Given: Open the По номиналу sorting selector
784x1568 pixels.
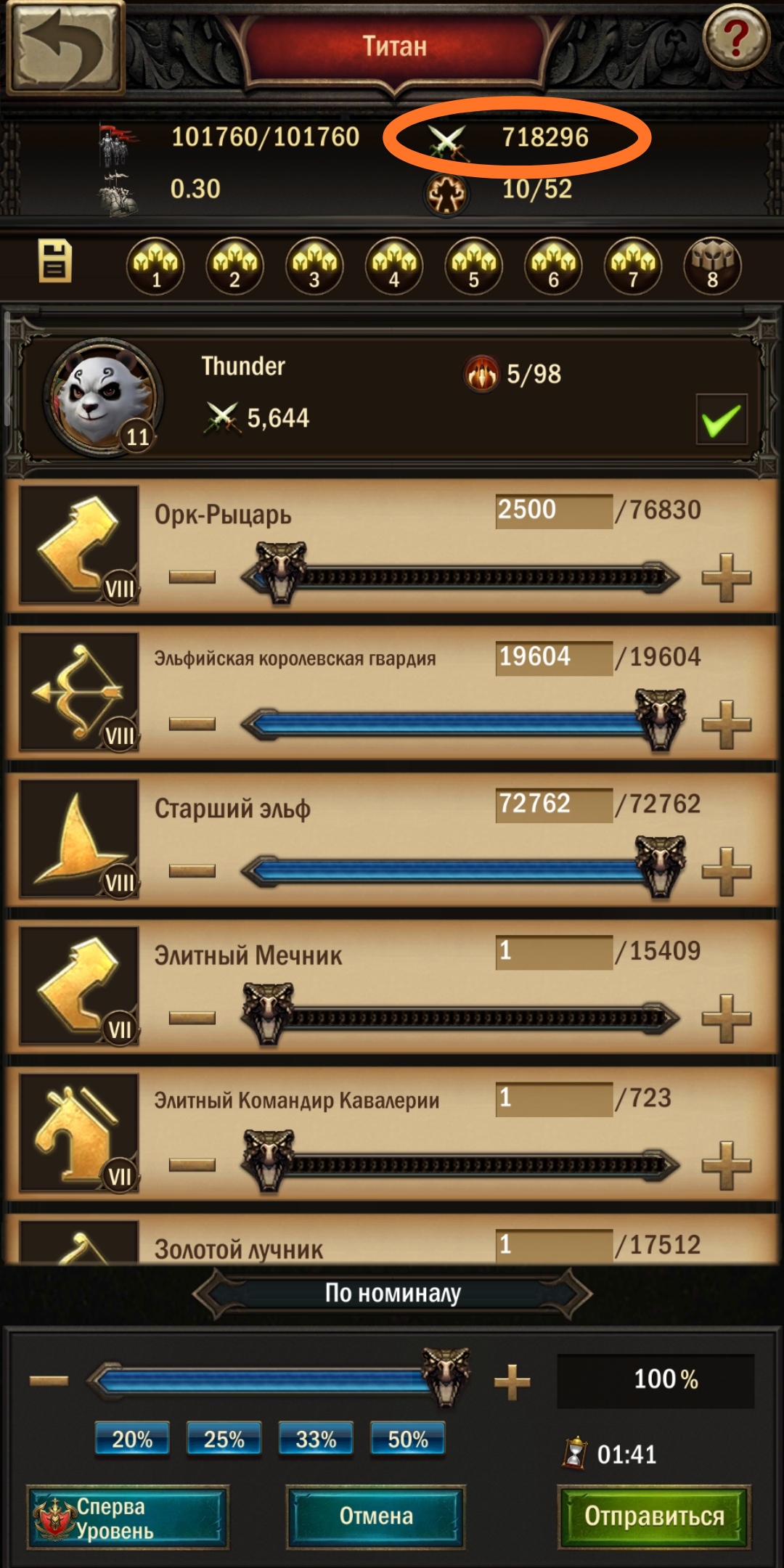Looking at the screenshot, I should coord(392,1293).
